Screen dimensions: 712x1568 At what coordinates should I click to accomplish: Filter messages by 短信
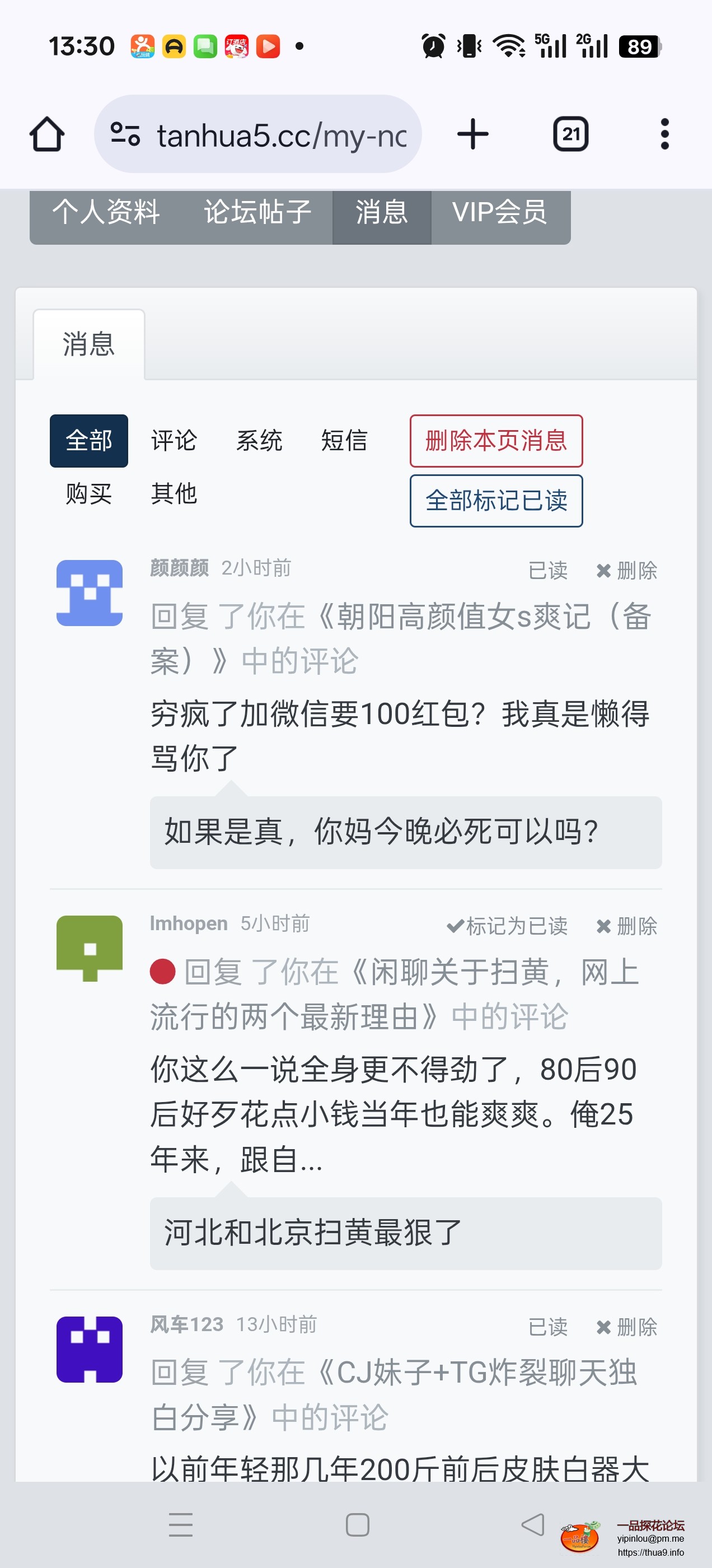coord(344,441)
